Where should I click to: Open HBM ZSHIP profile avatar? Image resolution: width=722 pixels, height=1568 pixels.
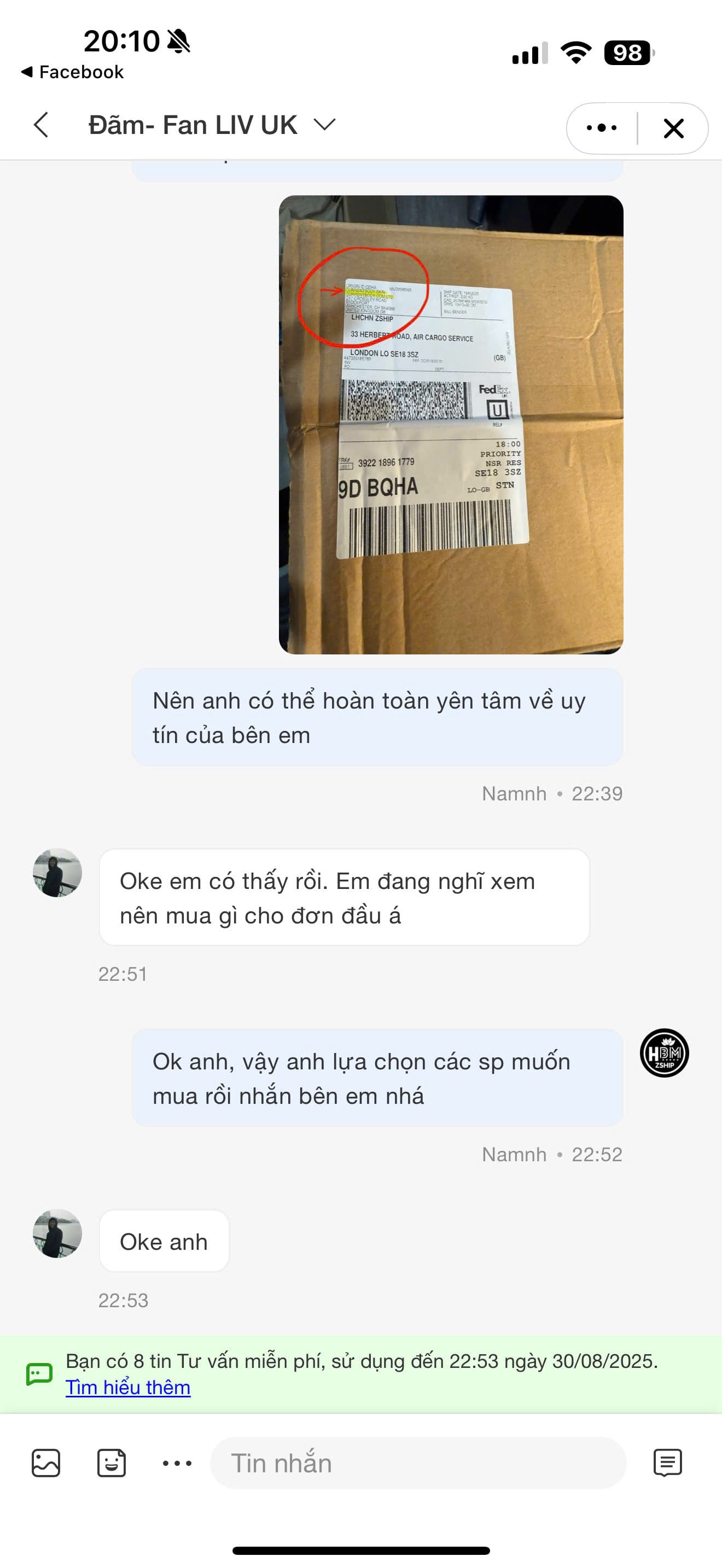click(x=664, y=1053)
